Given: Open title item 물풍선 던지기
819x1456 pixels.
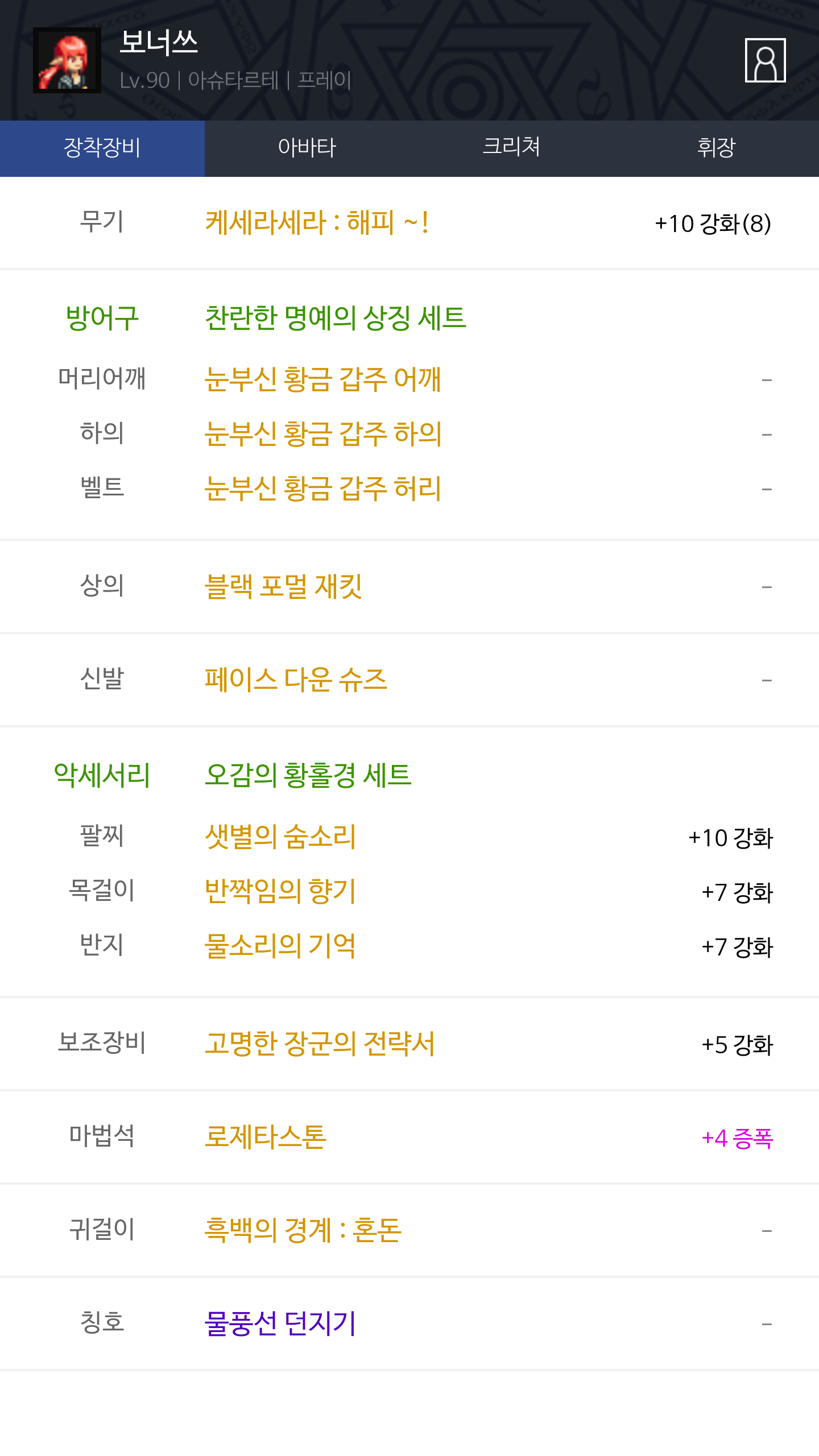Looking at the screenshot, I should pyautogui.click(x=280, y=1323).
